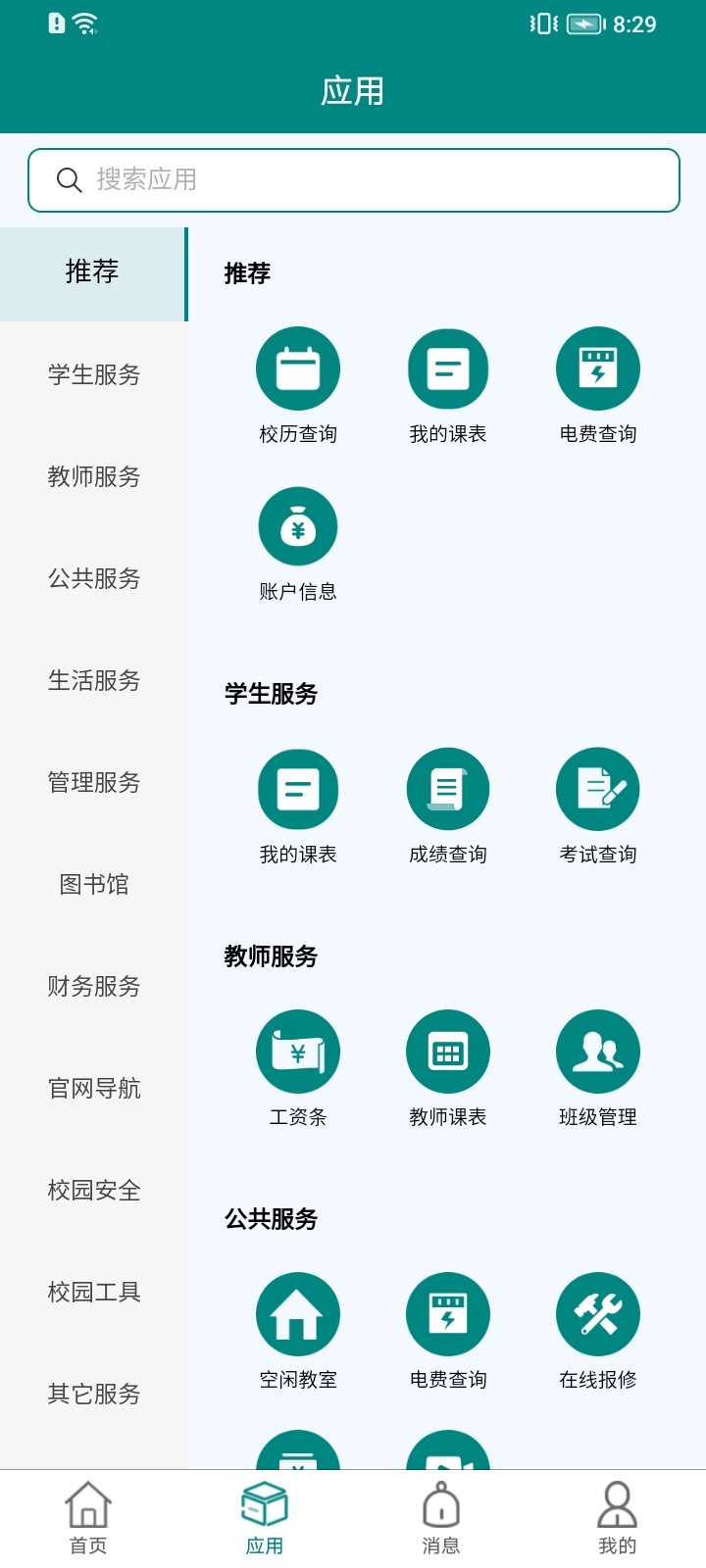The width and height of the screenshot is (706, 1568).
Task: Open 我的课表 under 推荐
Action: pos(448,368)
